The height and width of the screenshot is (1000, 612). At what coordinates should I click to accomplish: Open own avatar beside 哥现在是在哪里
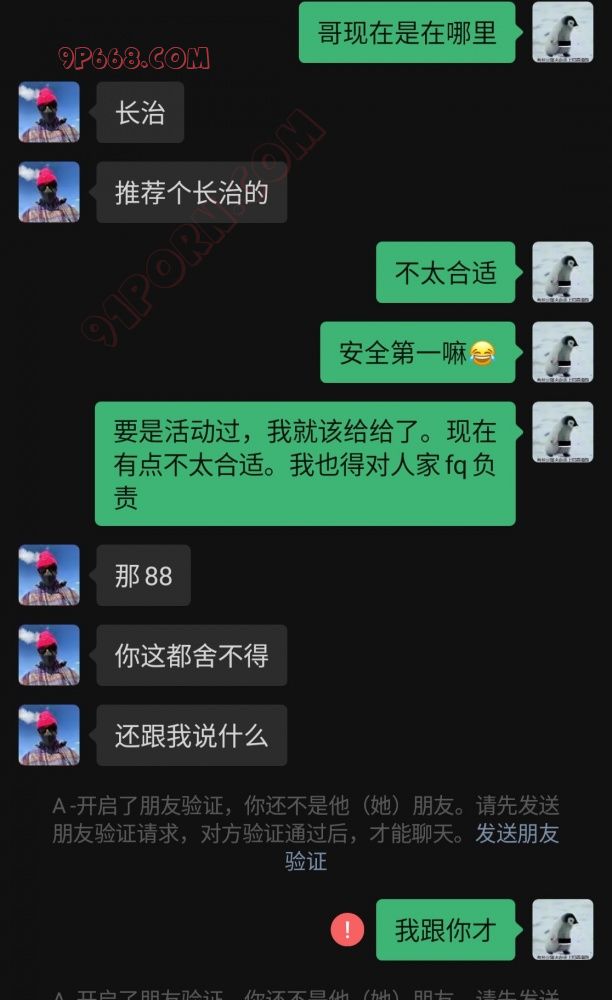point(562,32)
